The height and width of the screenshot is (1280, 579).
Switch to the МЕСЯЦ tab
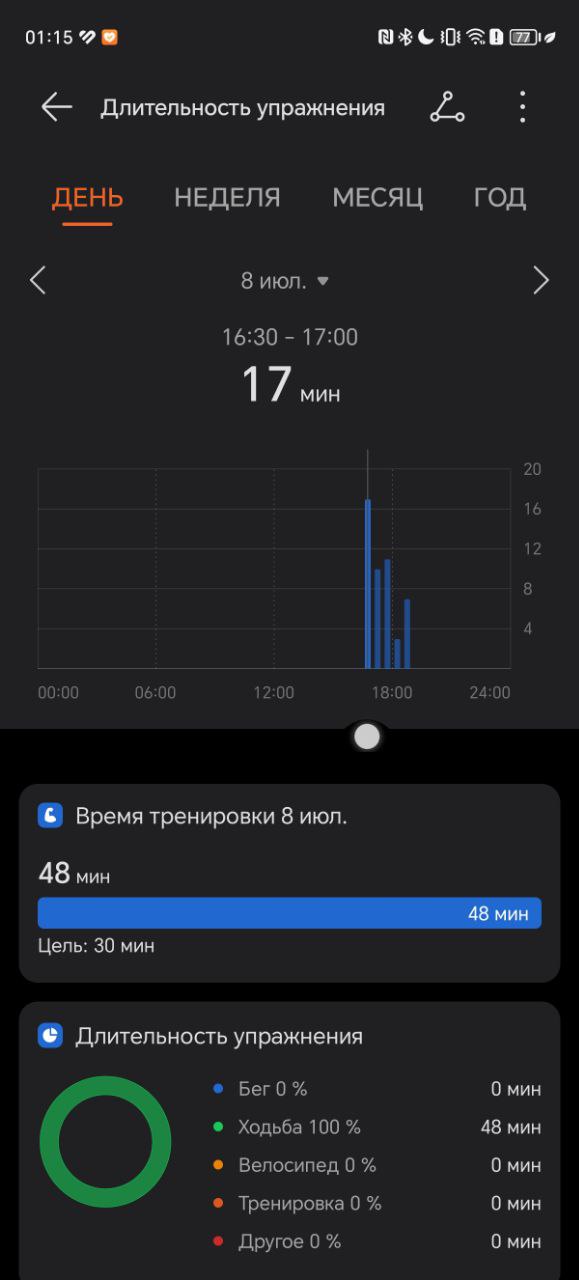377,197
